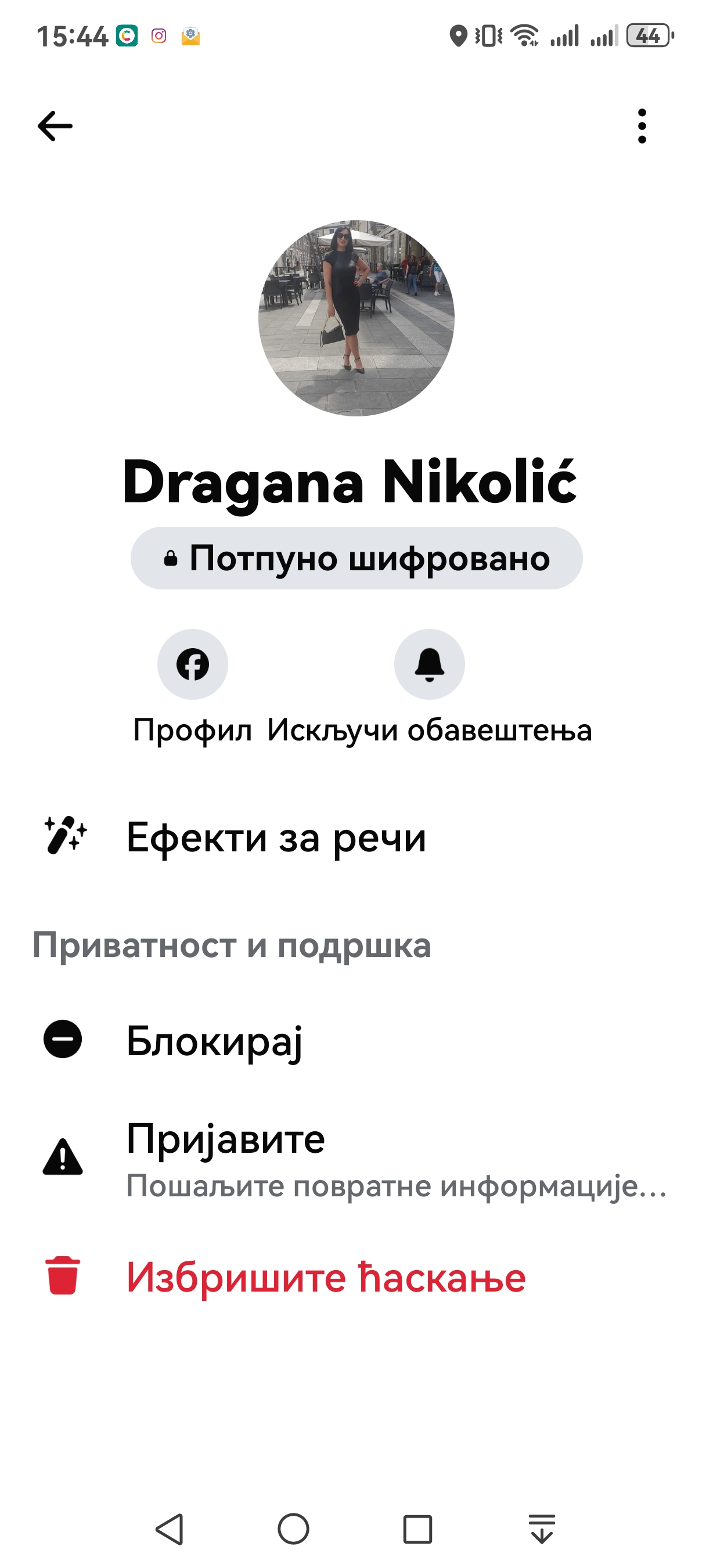Choose Избришите ћаскање to delete the chat

pos(326,1276)
